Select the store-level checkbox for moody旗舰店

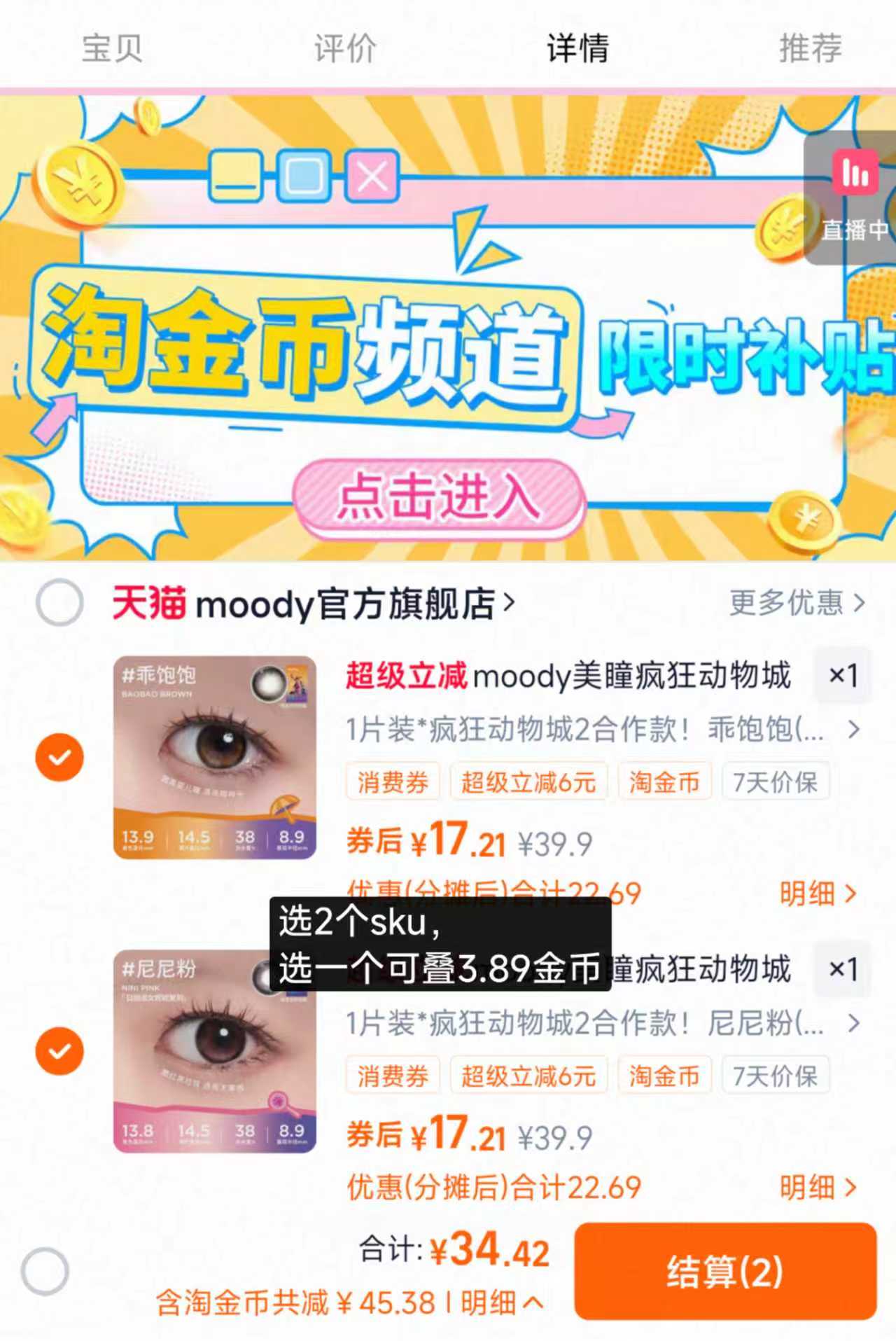point(60,602)
